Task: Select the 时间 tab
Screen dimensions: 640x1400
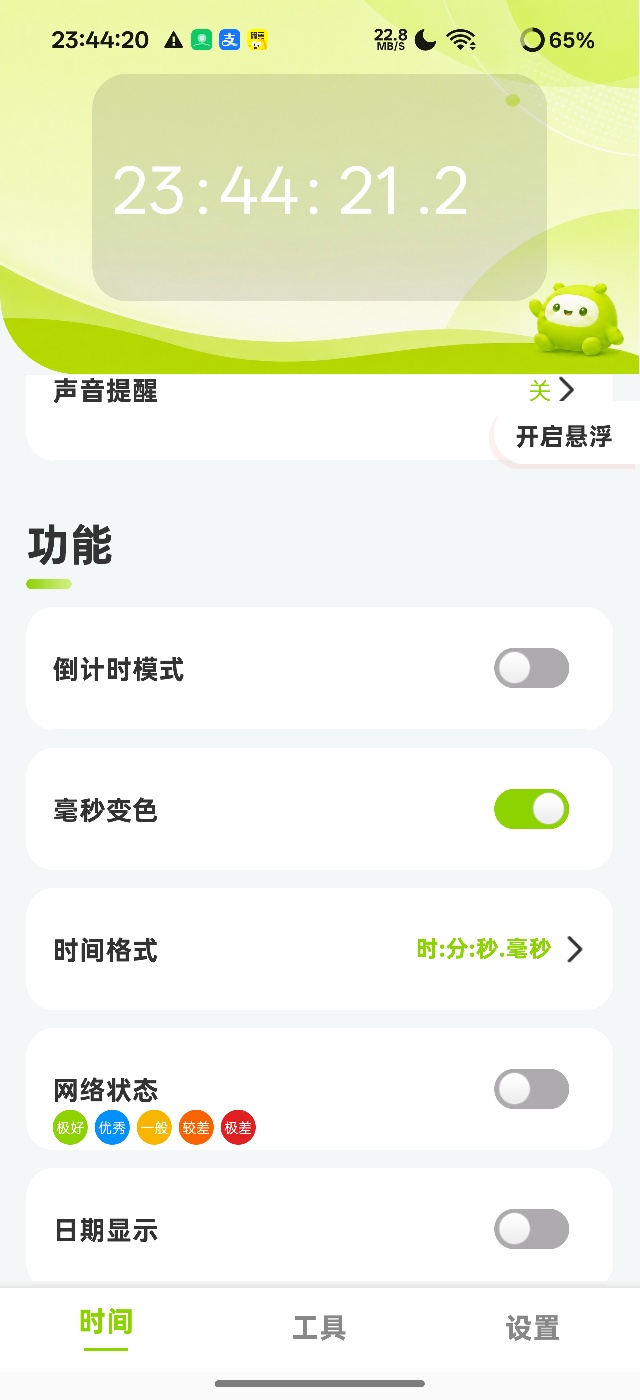Action: [106, 1323]
